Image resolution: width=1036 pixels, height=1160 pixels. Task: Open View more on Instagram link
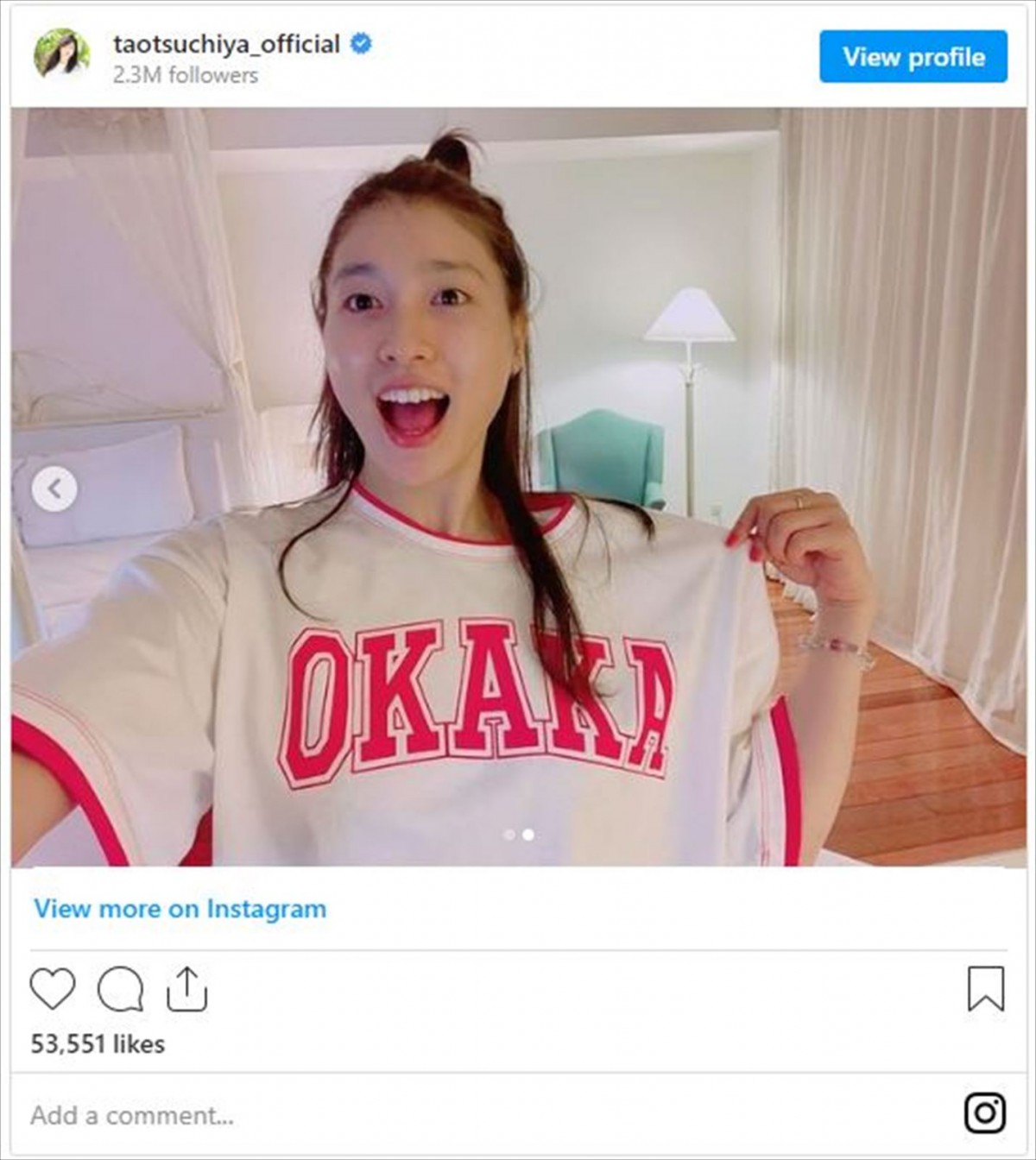180,909
